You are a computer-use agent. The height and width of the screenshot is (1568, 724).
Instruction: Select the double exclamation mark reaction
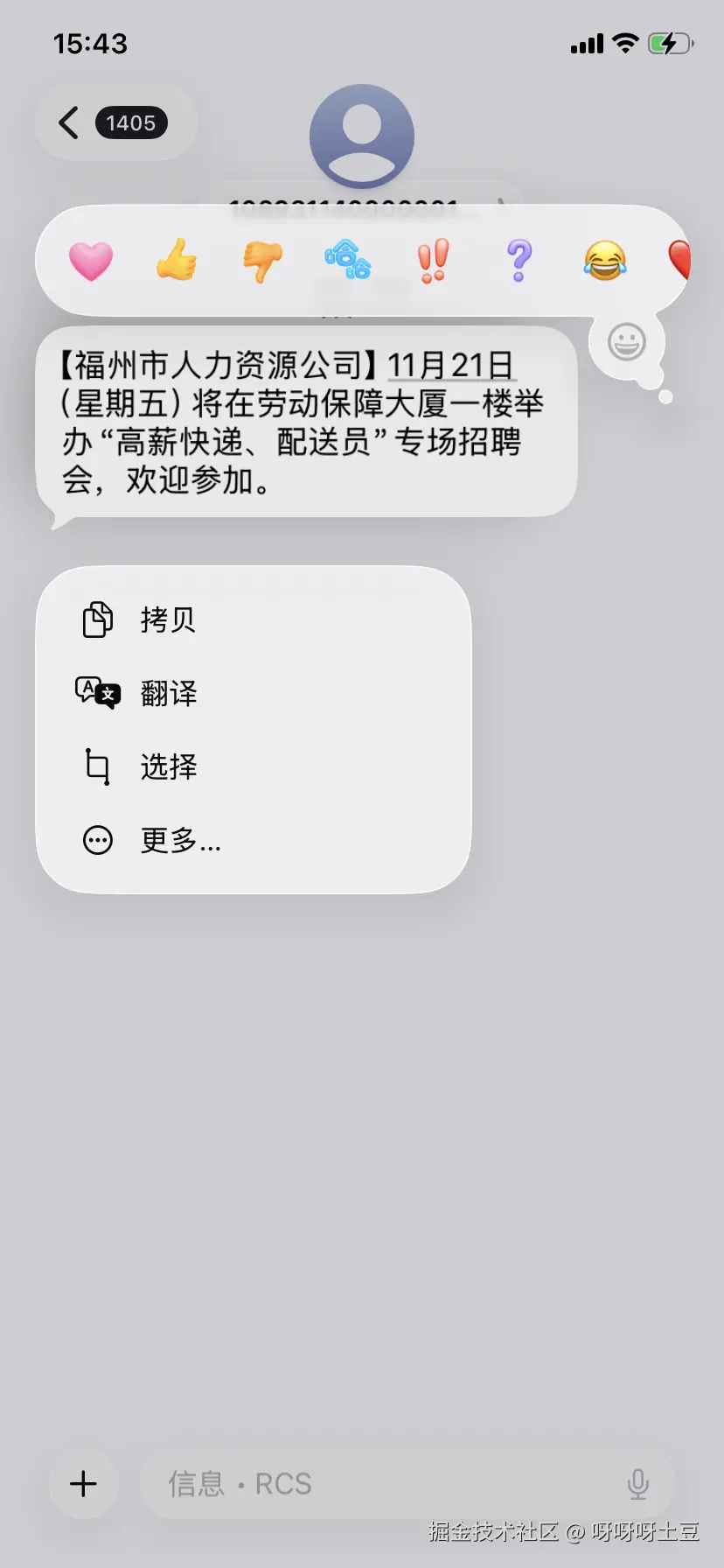435,260
